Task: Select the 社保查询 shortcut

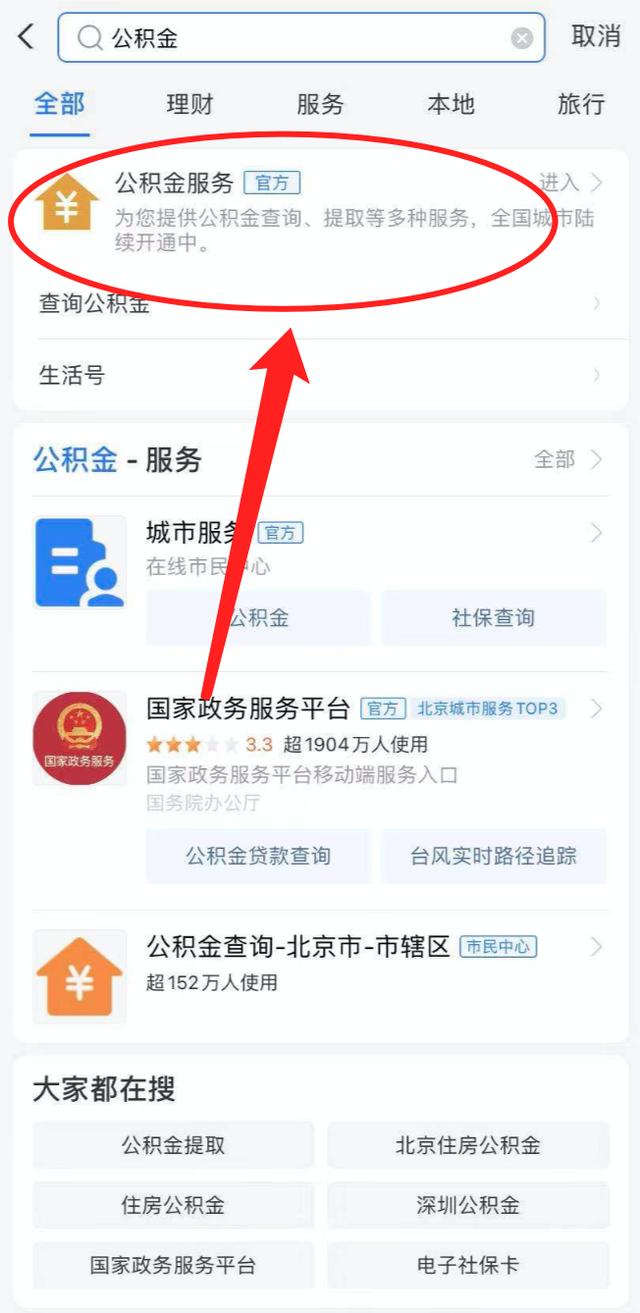Action: click(493, 618)
